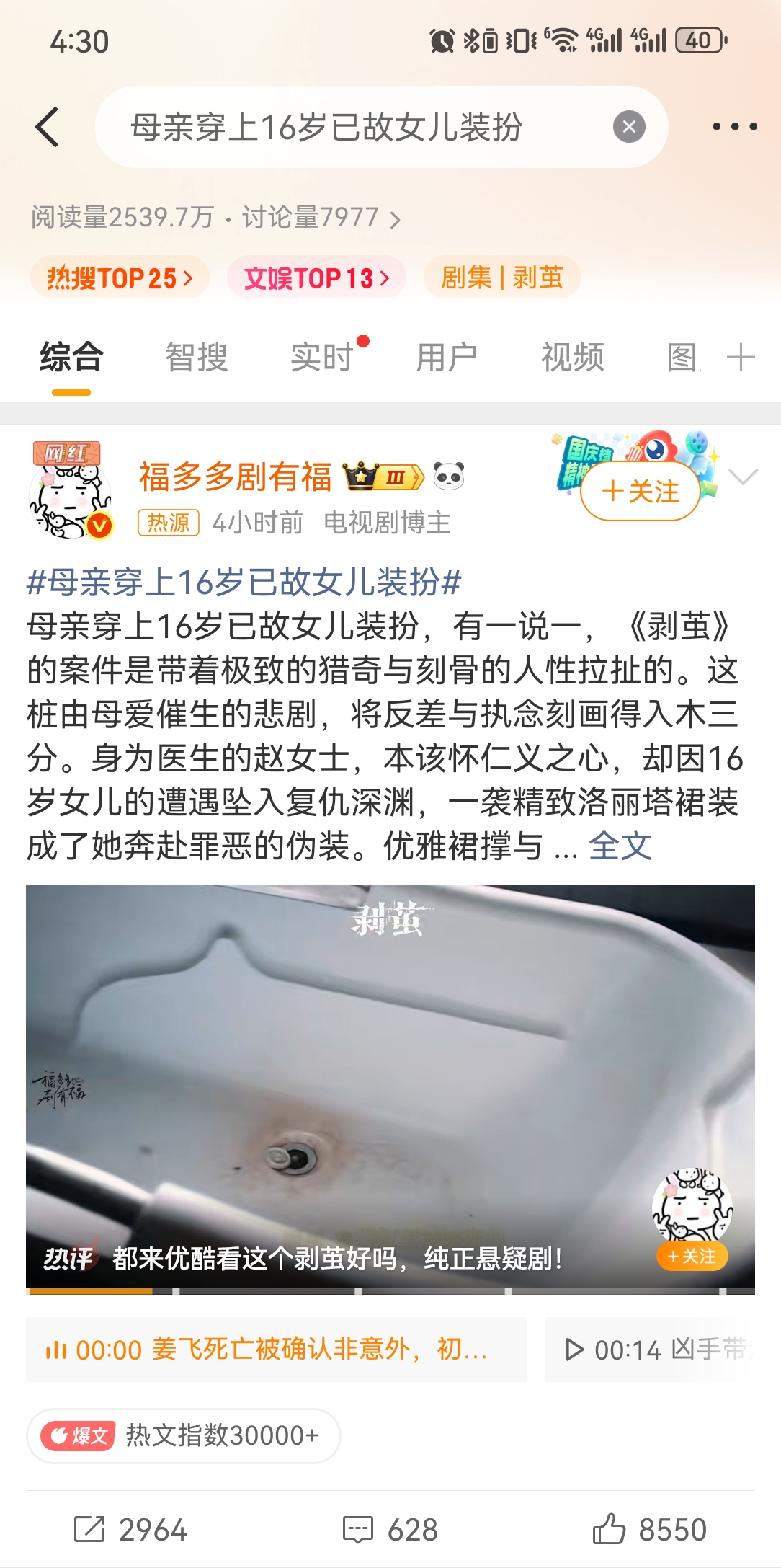Screen dimensions: 781x1568
Task: Open the 热搜TOP25 chip
Action: point(120,278)
